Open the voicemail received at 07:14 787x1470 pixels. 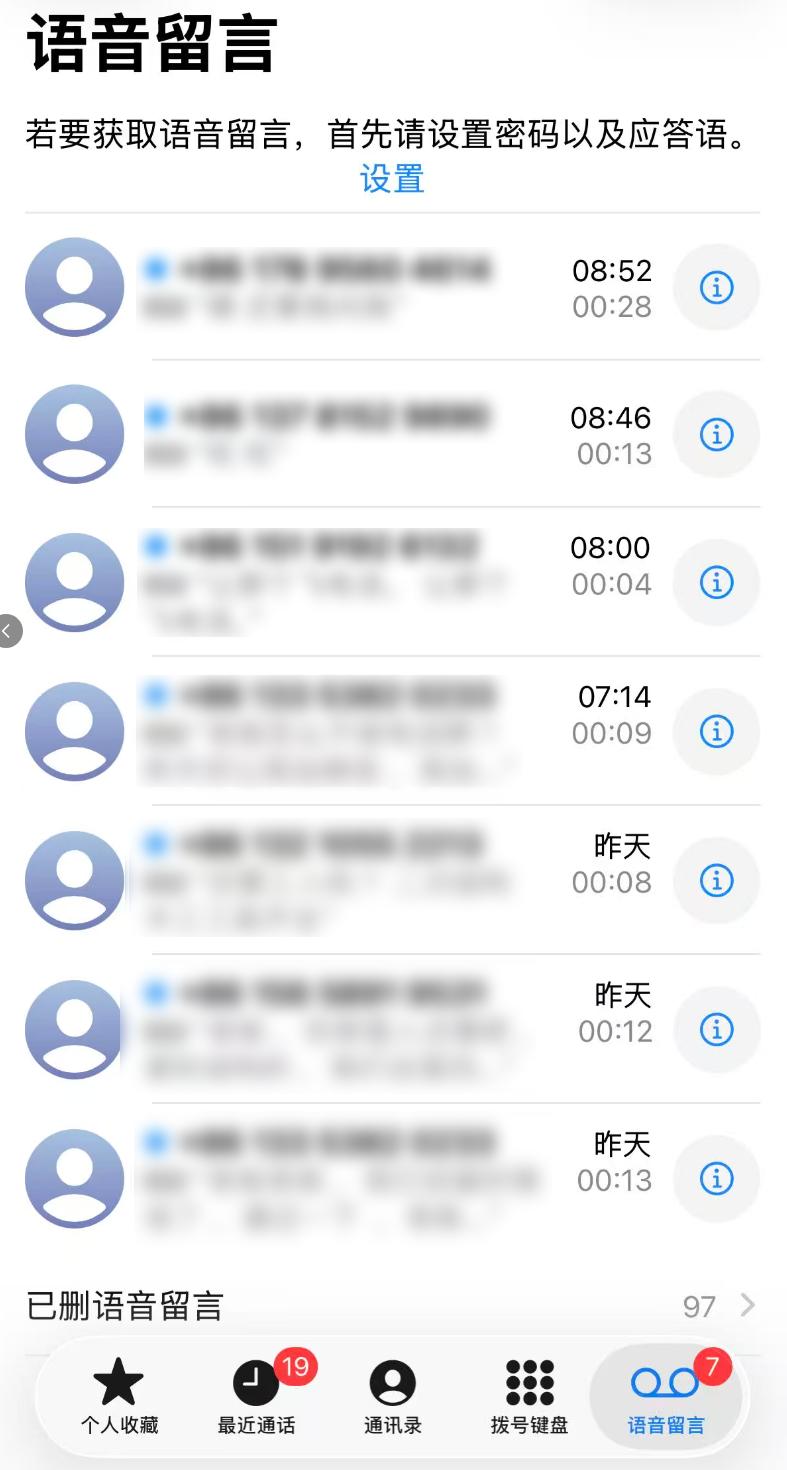coord(340,731)
